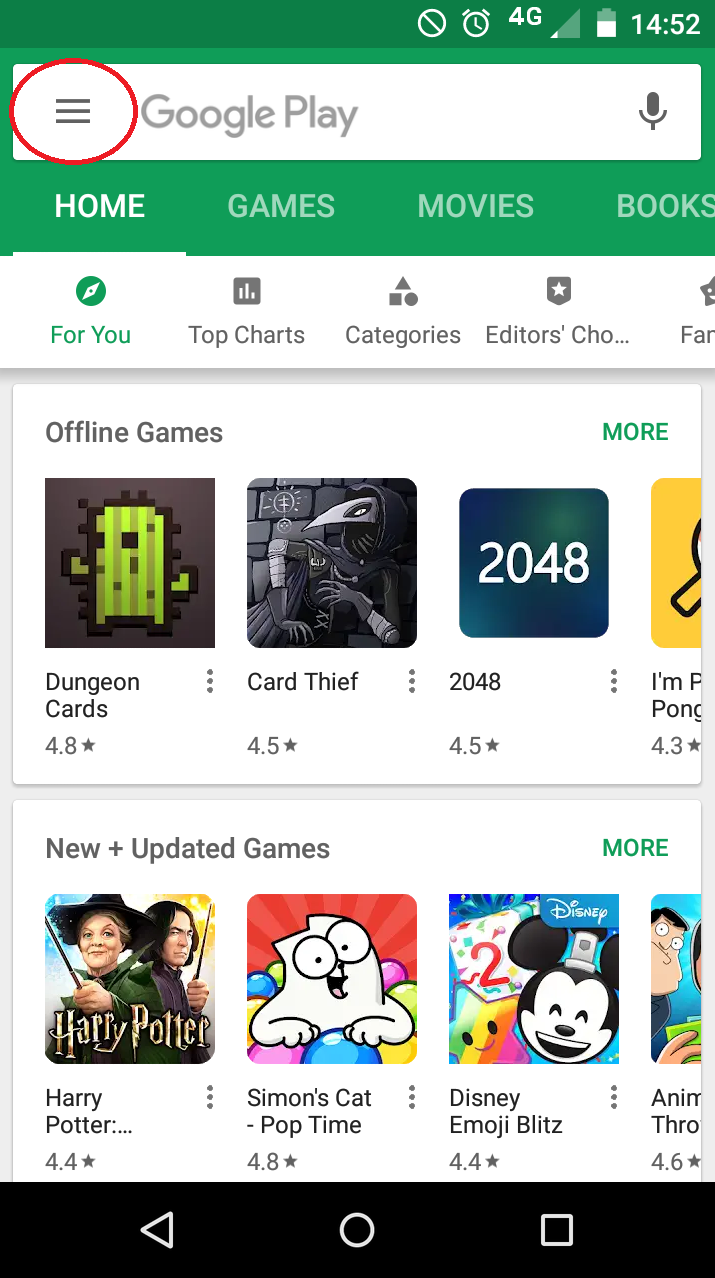Switch to the Movies tab

coord(476,206)
